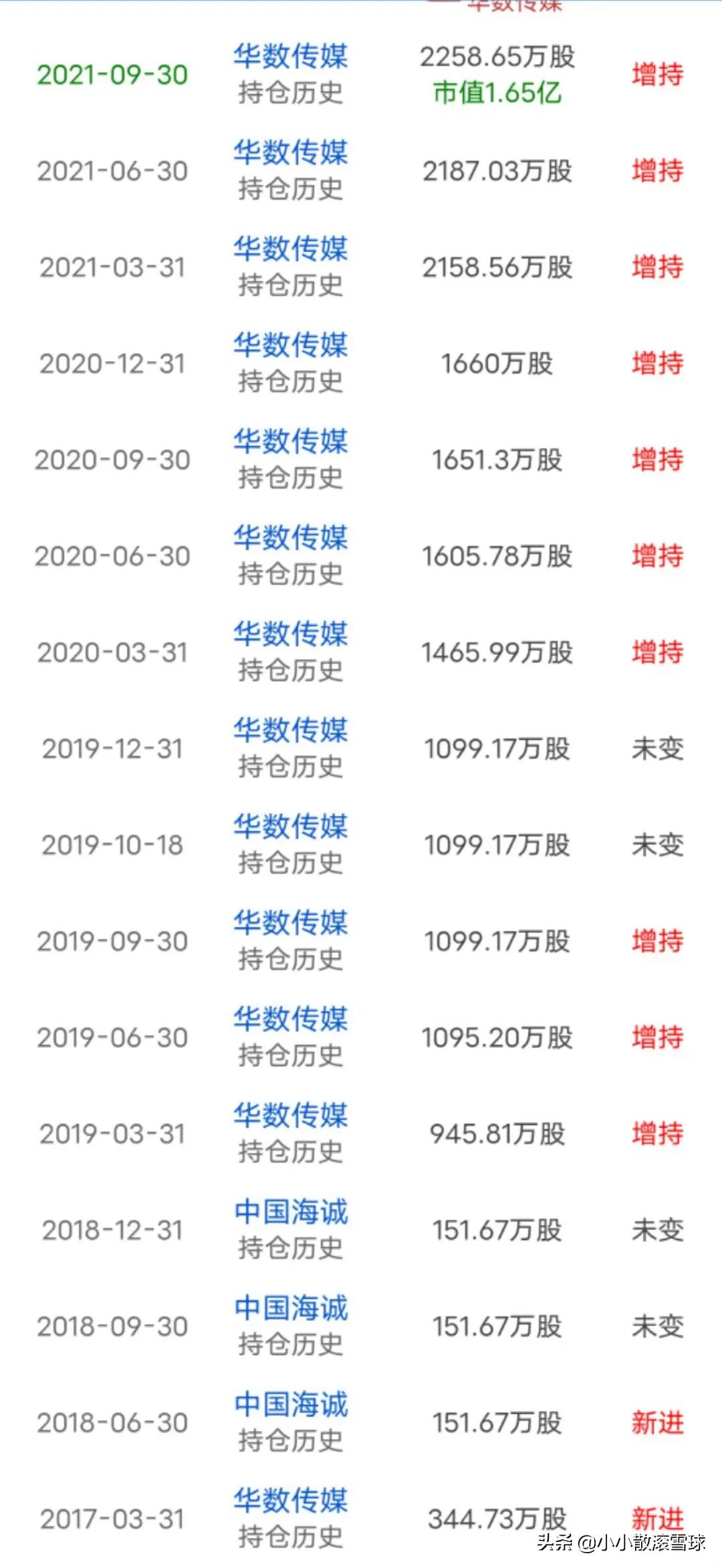Open 华数传媒 in the 2020-09-30 row
This screenshot has width=722, height=1568.
click(291, 442)
